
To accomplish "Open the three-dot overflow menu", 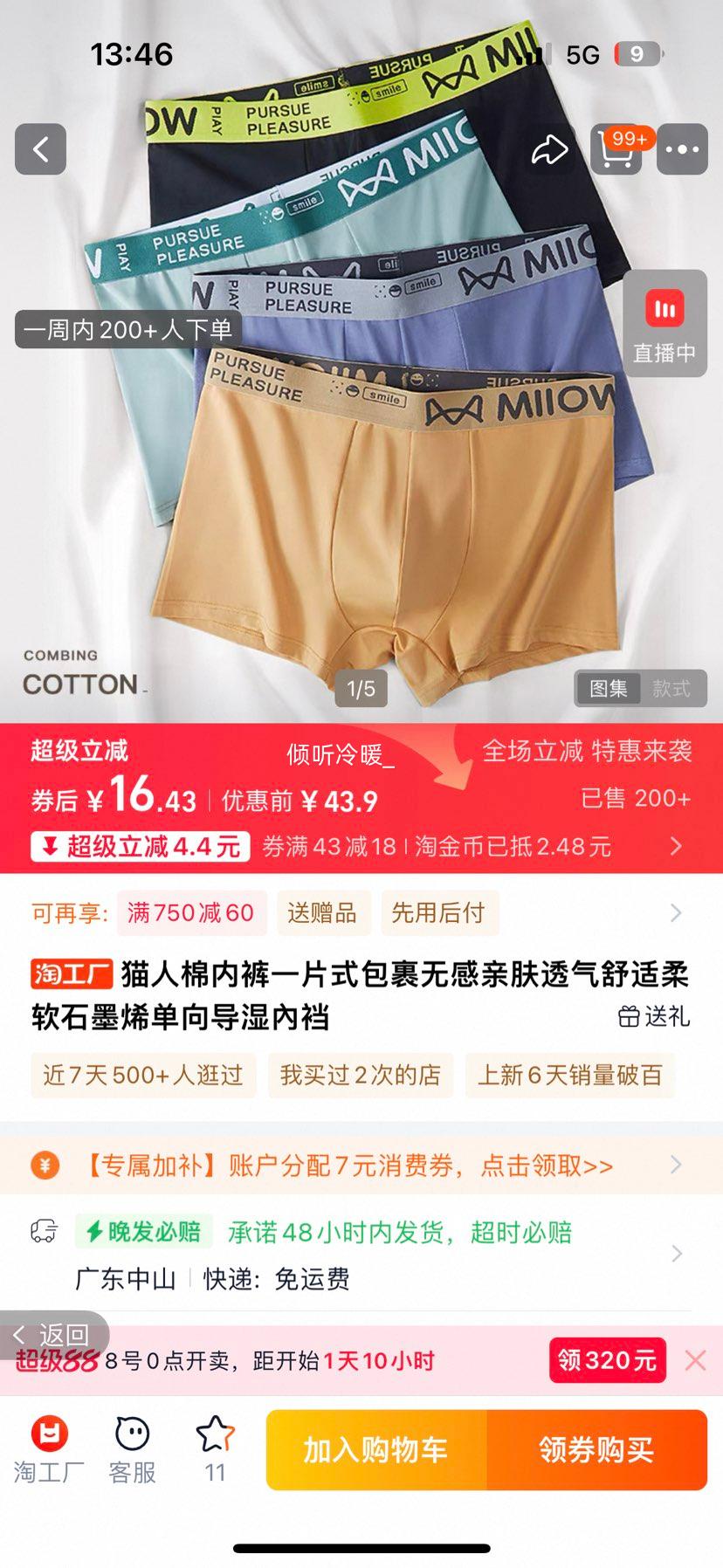I will (682, 149).
